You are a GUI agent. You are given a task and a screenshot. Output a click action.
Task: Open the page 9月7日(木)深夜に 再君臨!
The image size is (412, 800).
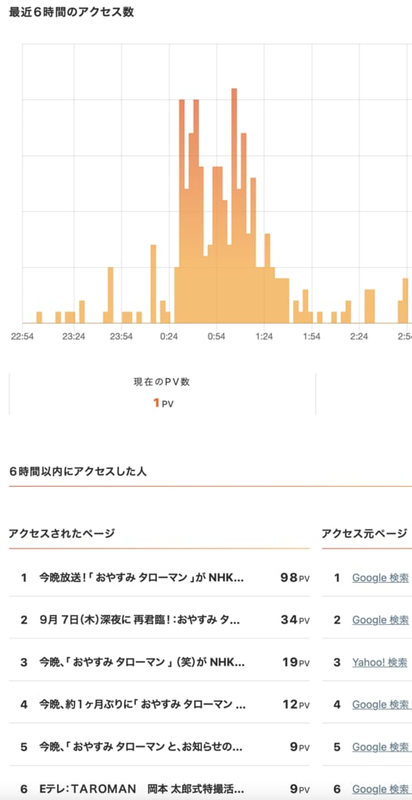139,620
